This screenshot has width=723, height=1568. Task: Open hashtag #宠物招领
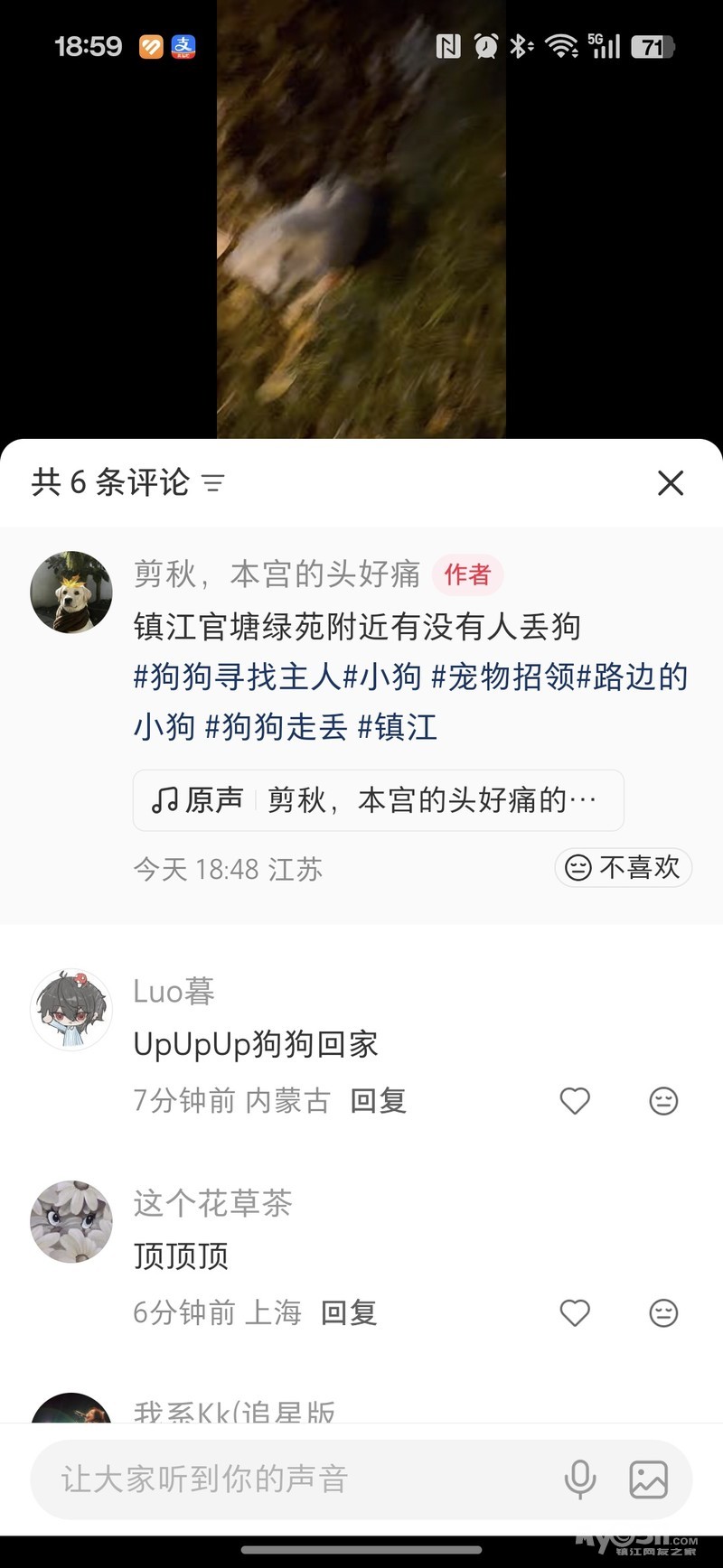tap(502, 677)
